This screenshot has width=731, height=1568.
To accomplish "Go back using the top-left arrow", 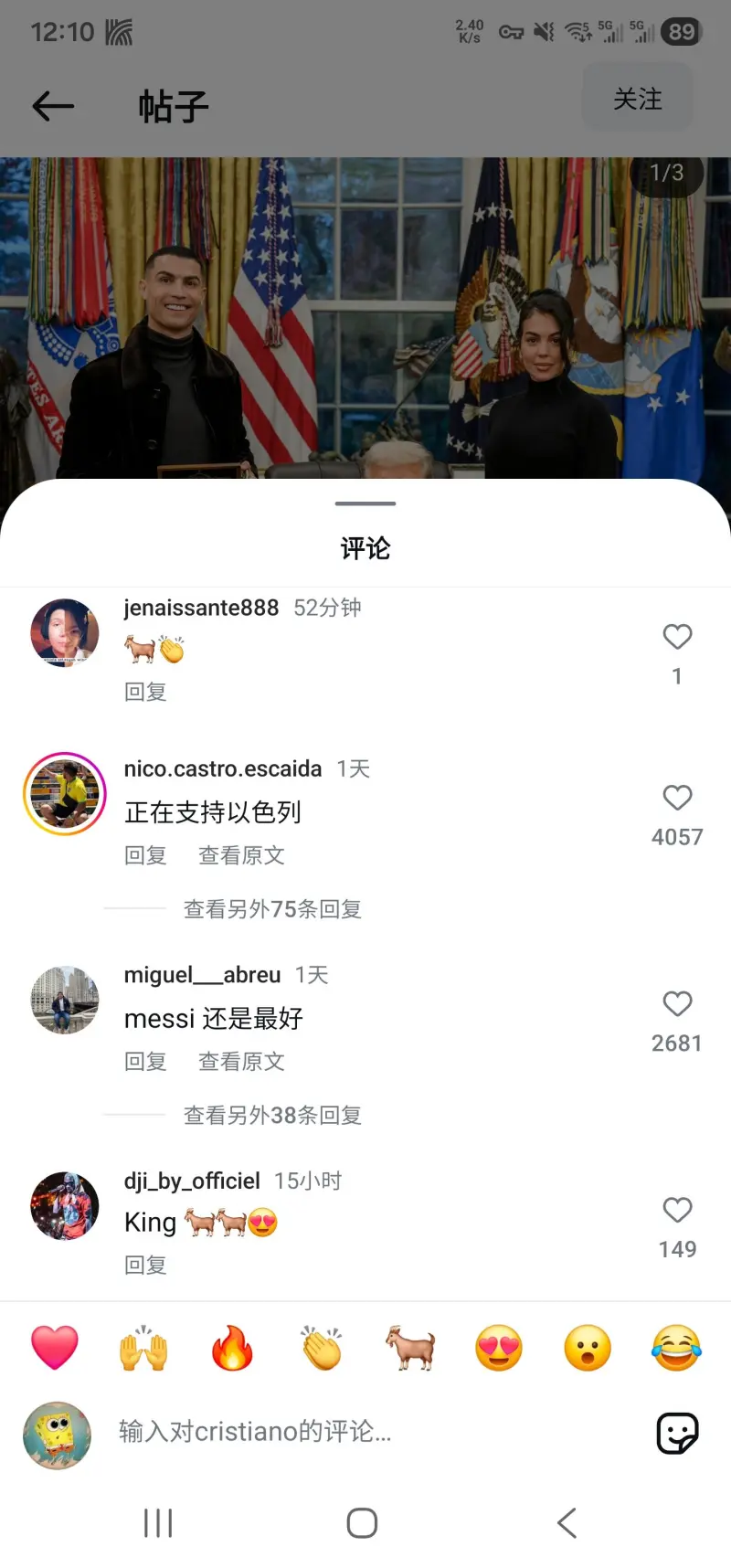I will (x=53, y=107).
